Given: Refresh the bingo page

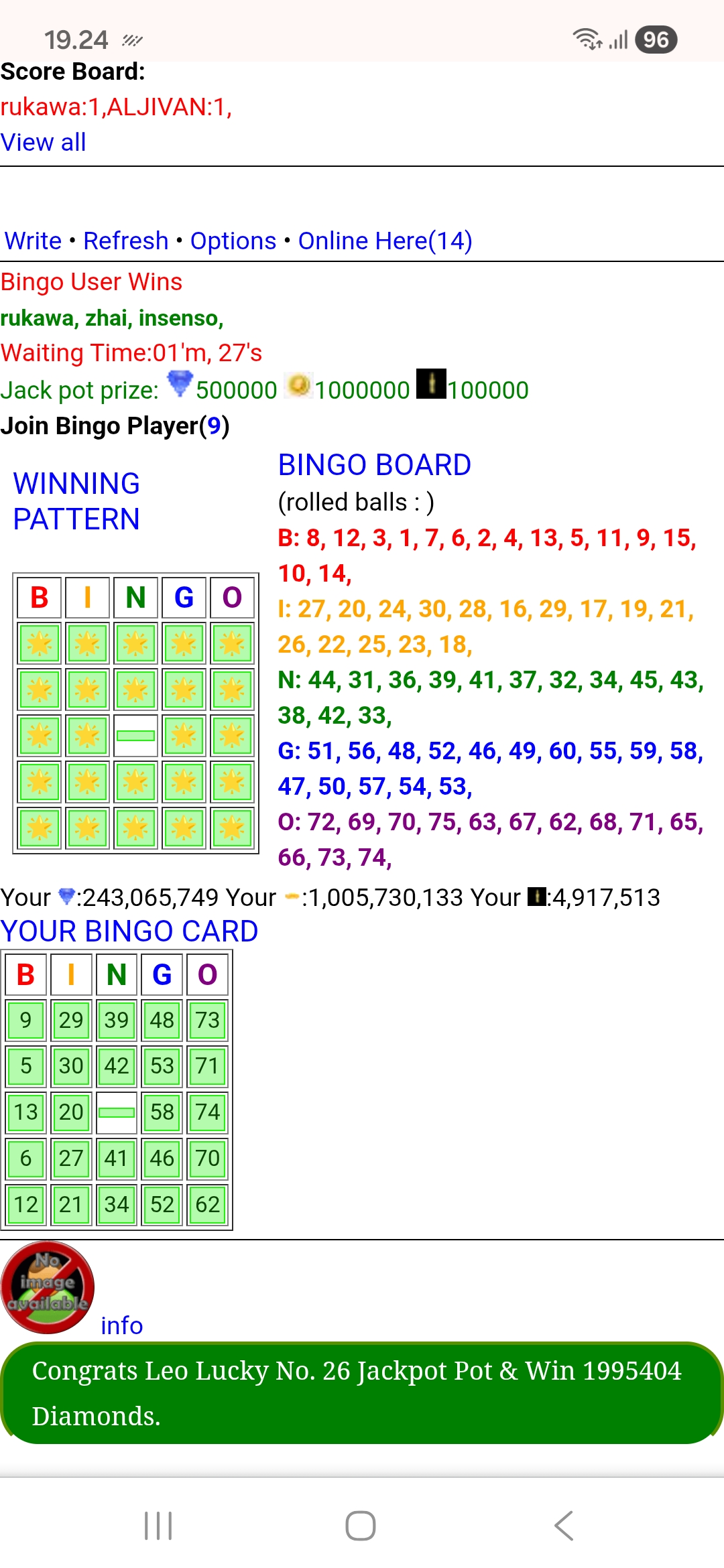Looking at the screenshot, I should pyautogui.click(x=125, y=241).
